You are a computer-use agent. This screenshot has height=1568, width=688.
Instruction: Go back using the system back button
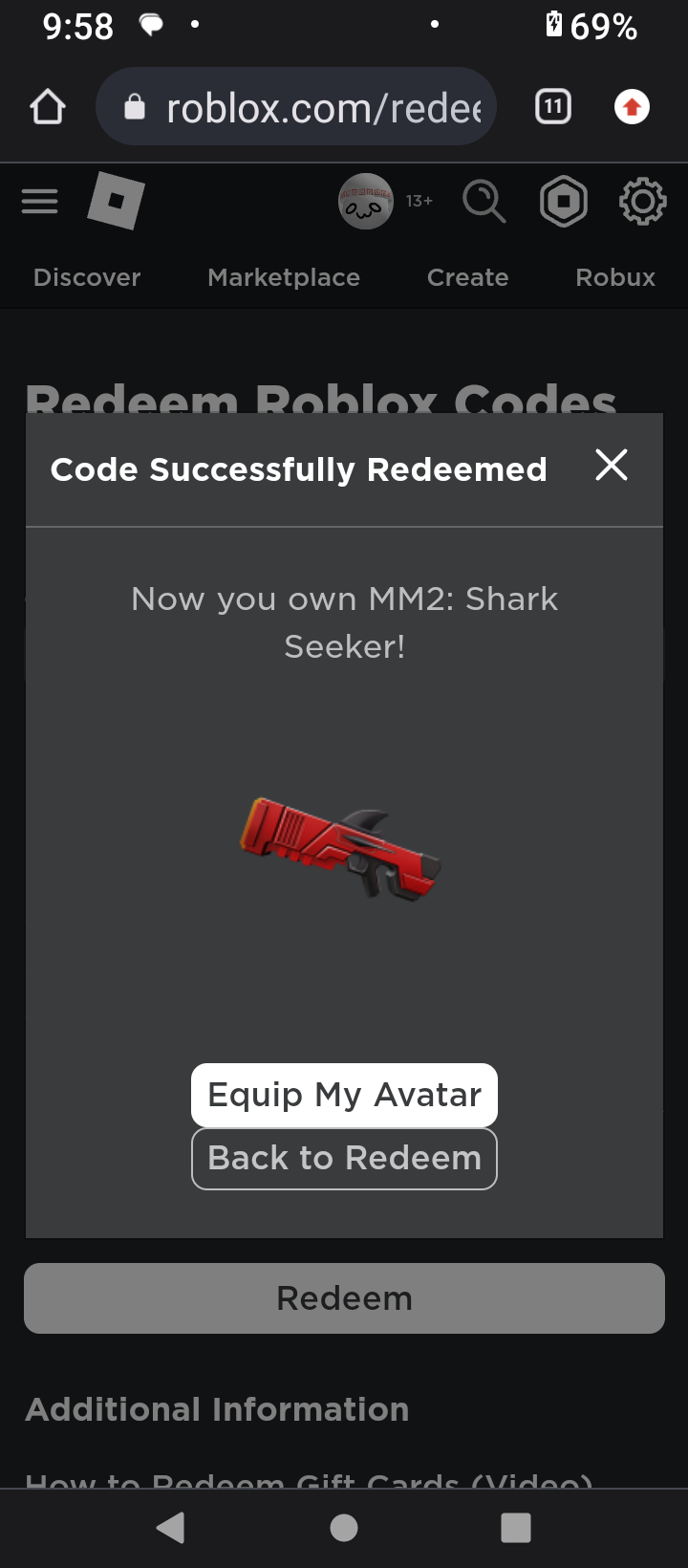click(172, 1528)
